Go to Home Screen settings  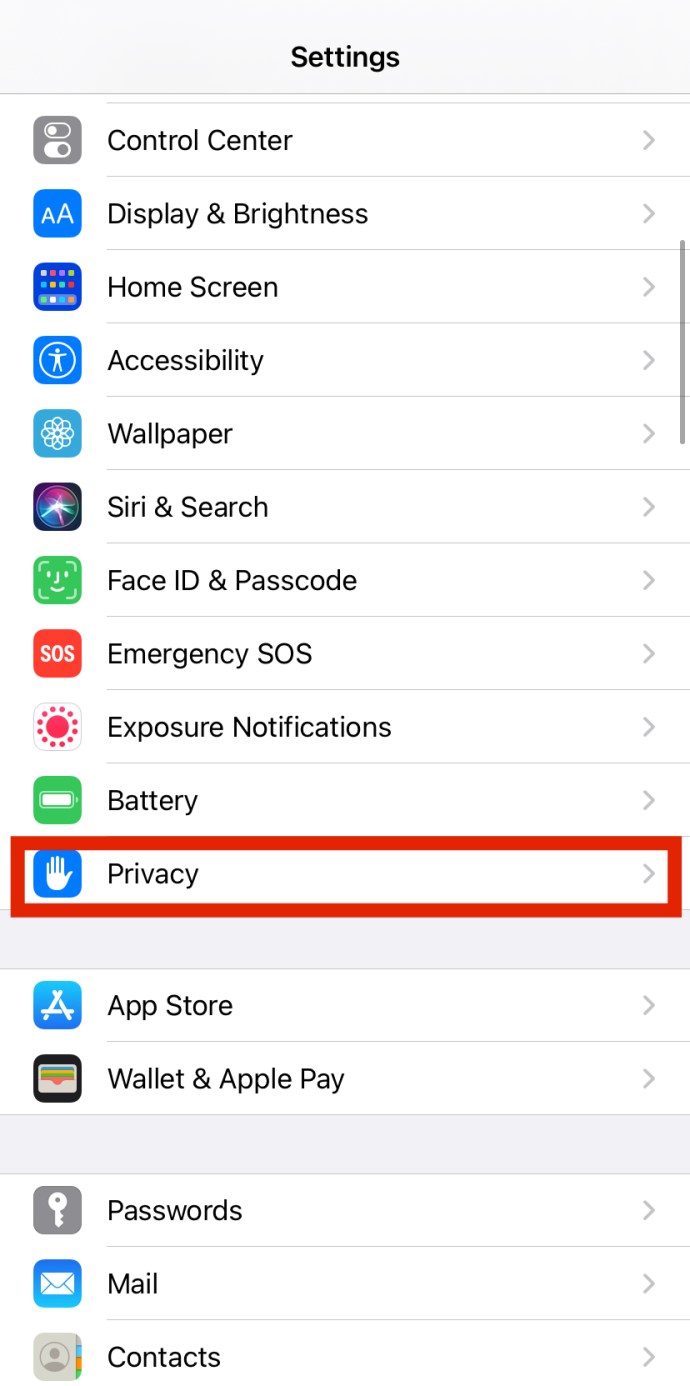pyautogui.click(x=345, y=287)
